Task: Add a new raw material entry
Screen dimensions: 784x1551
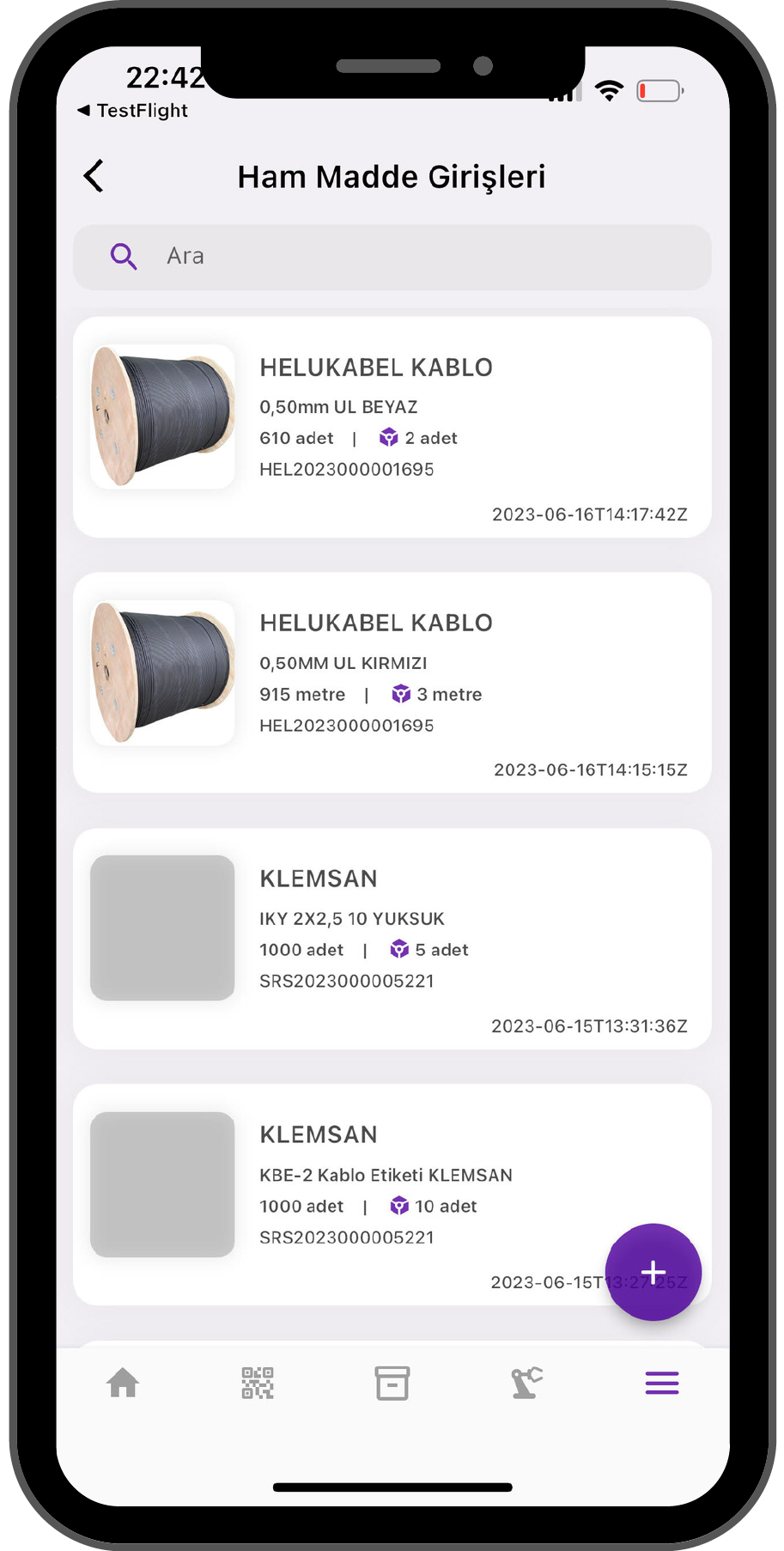Action: click(653, 1272)
